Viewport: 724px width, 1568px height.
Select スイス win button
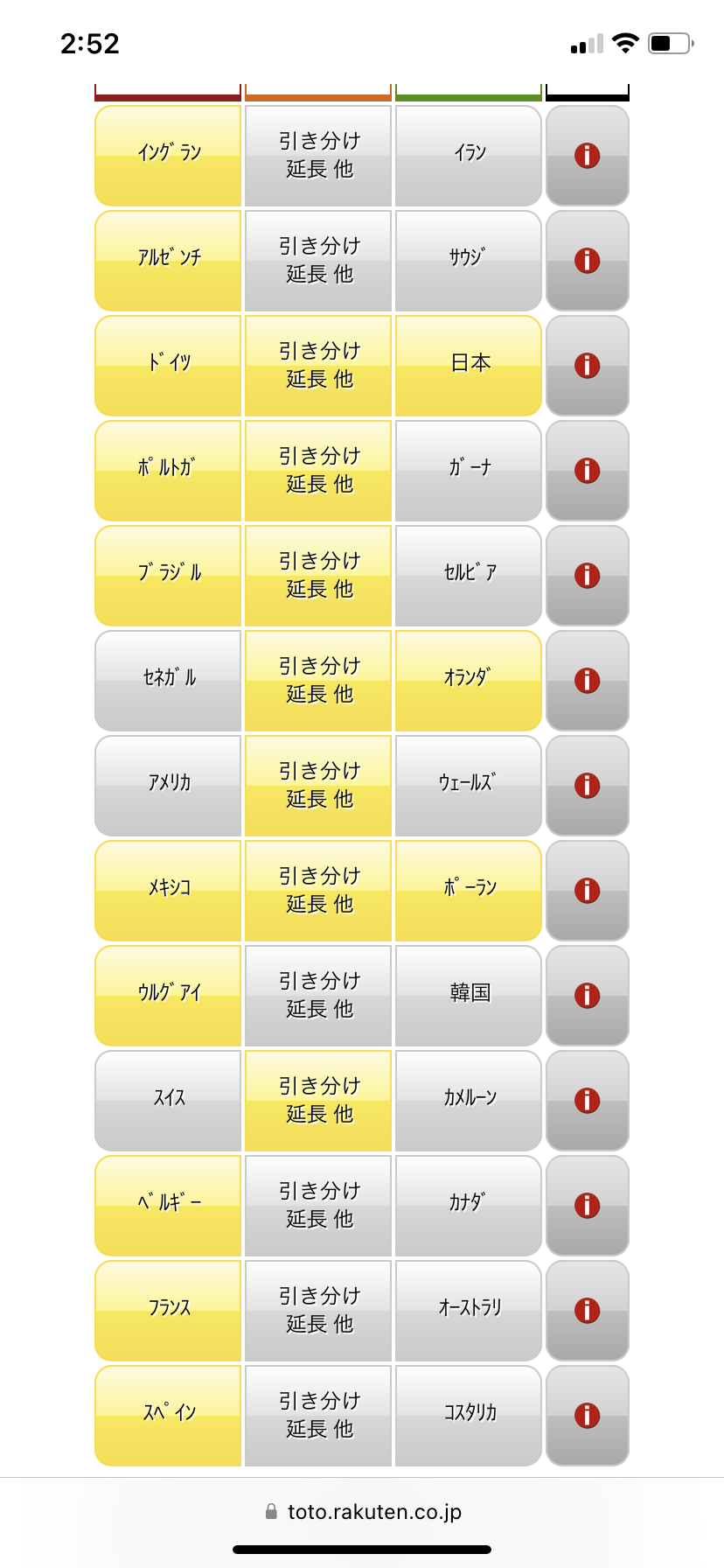pyautogui.click(x=168, y=1101)
